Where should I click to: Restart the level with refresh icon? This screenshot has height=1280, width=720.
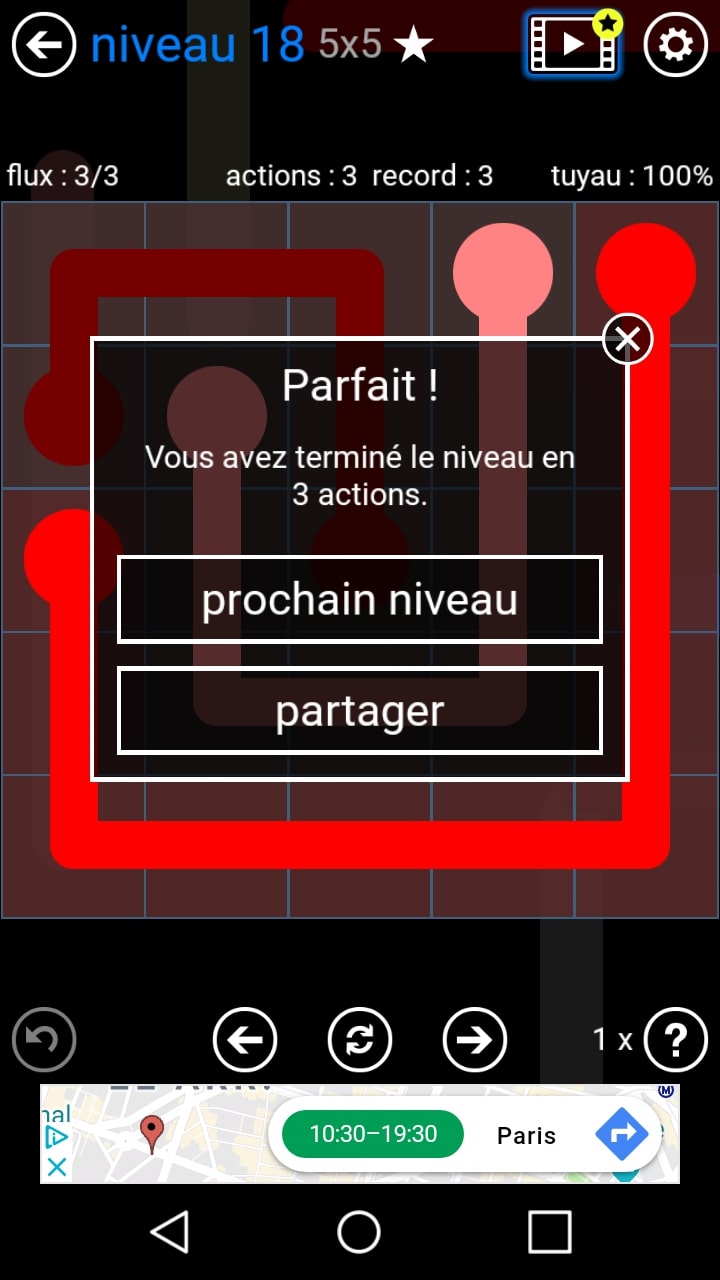[360, 1040]
